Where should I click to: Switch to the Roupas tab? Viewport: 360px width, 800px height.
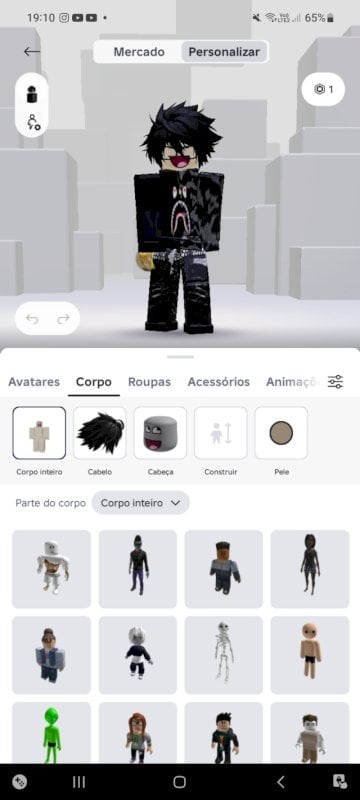(149, 382)
